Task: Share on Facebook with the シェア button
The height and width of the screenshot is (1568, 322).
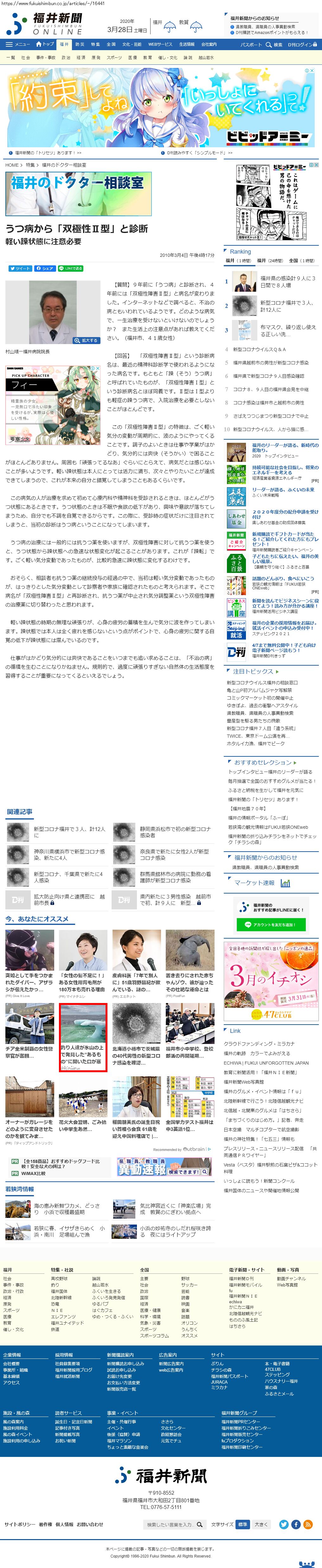Action: tap(45, 268)
